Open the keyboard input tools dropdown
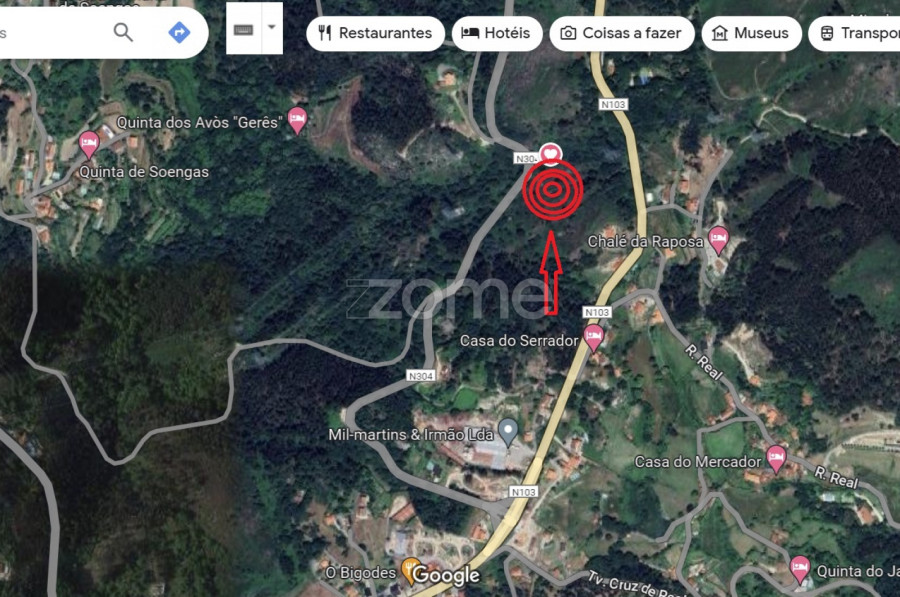This screenshot has height=597, width=900. point(270,28)
